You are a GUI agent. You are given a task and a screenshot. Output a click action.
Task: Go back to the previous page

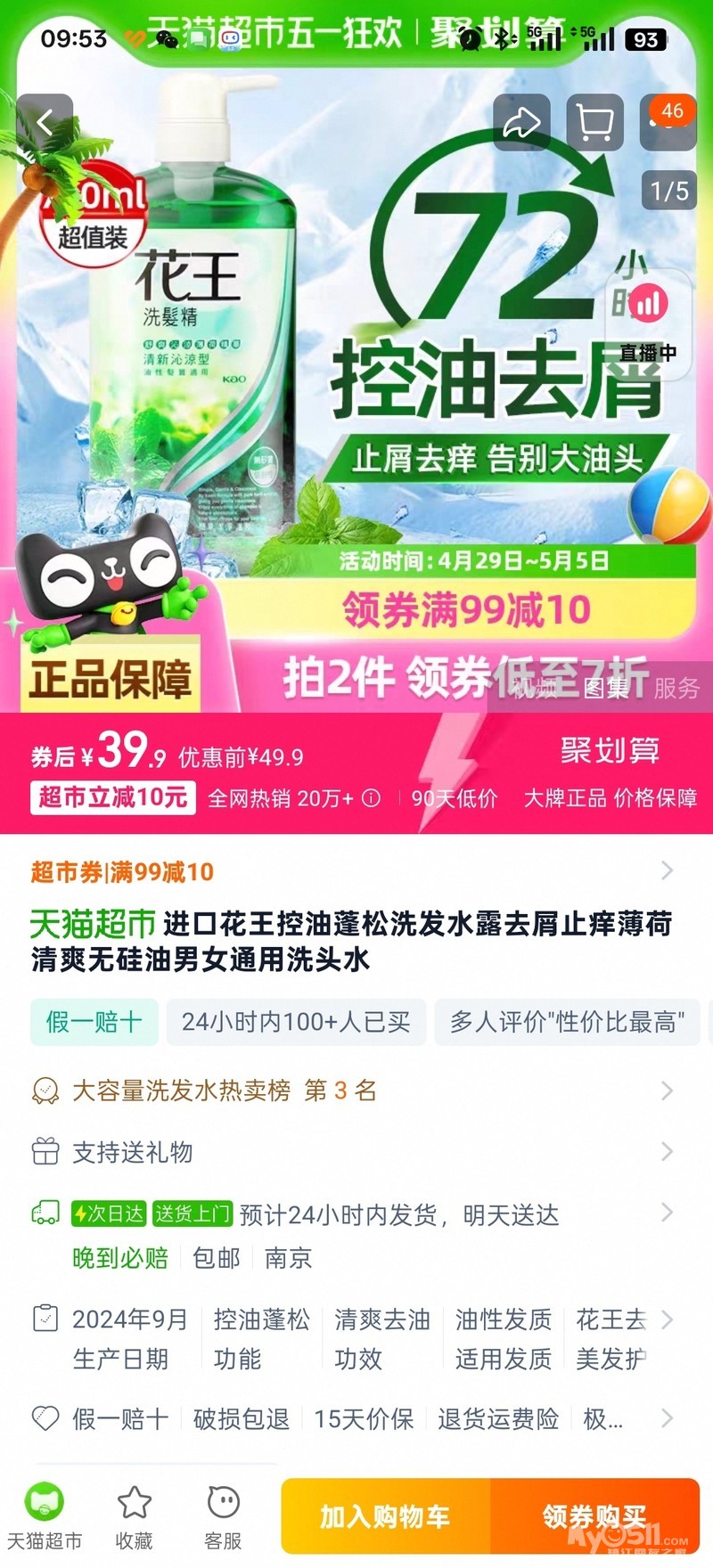tap(45, 122)
